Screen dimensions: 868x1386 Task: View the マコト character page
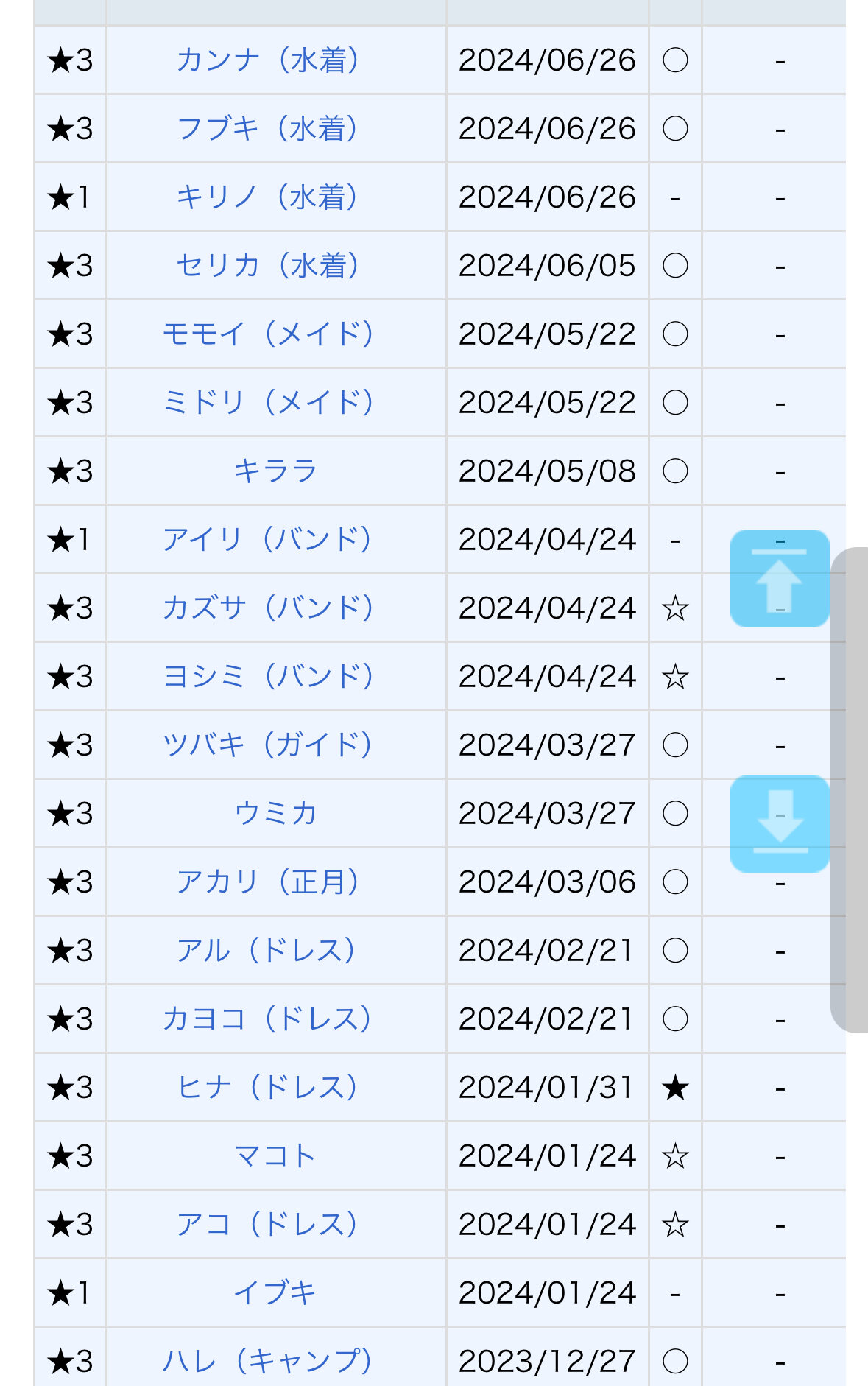pyautogui.click(x=275, y=1156)
